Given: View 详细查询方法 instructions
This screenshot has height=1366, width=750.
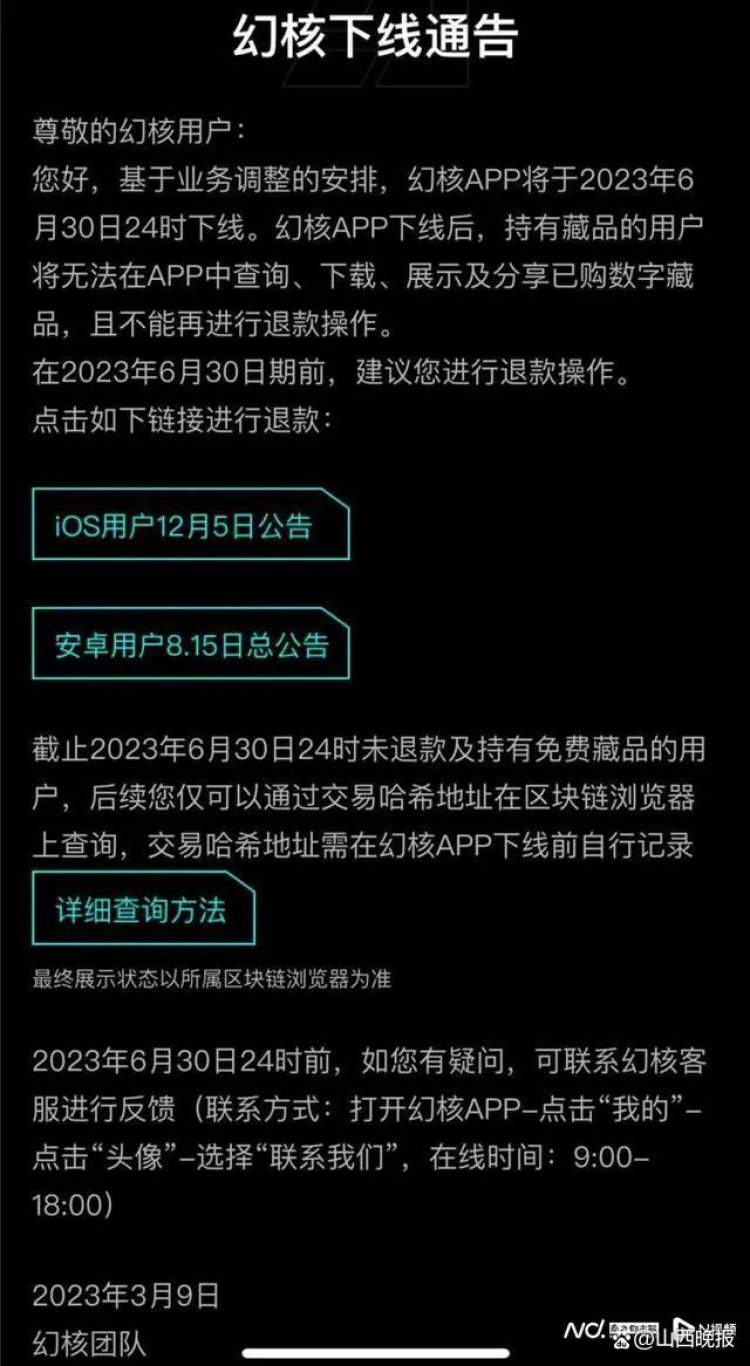Looking at the screenshot, I should click(142, 909).
